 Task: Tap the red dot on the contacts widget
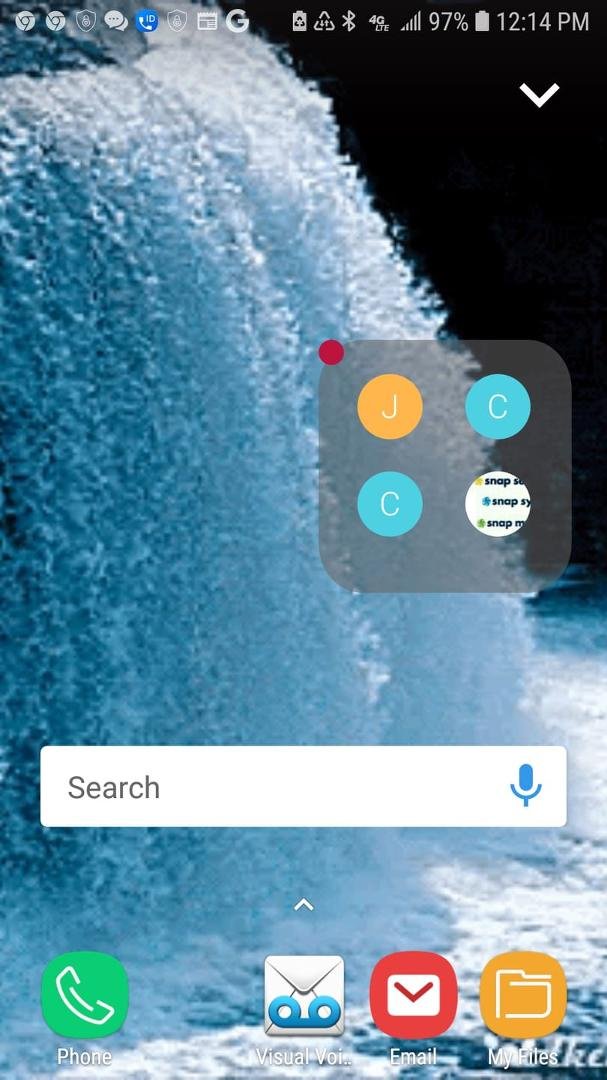(x=331, y=352)
